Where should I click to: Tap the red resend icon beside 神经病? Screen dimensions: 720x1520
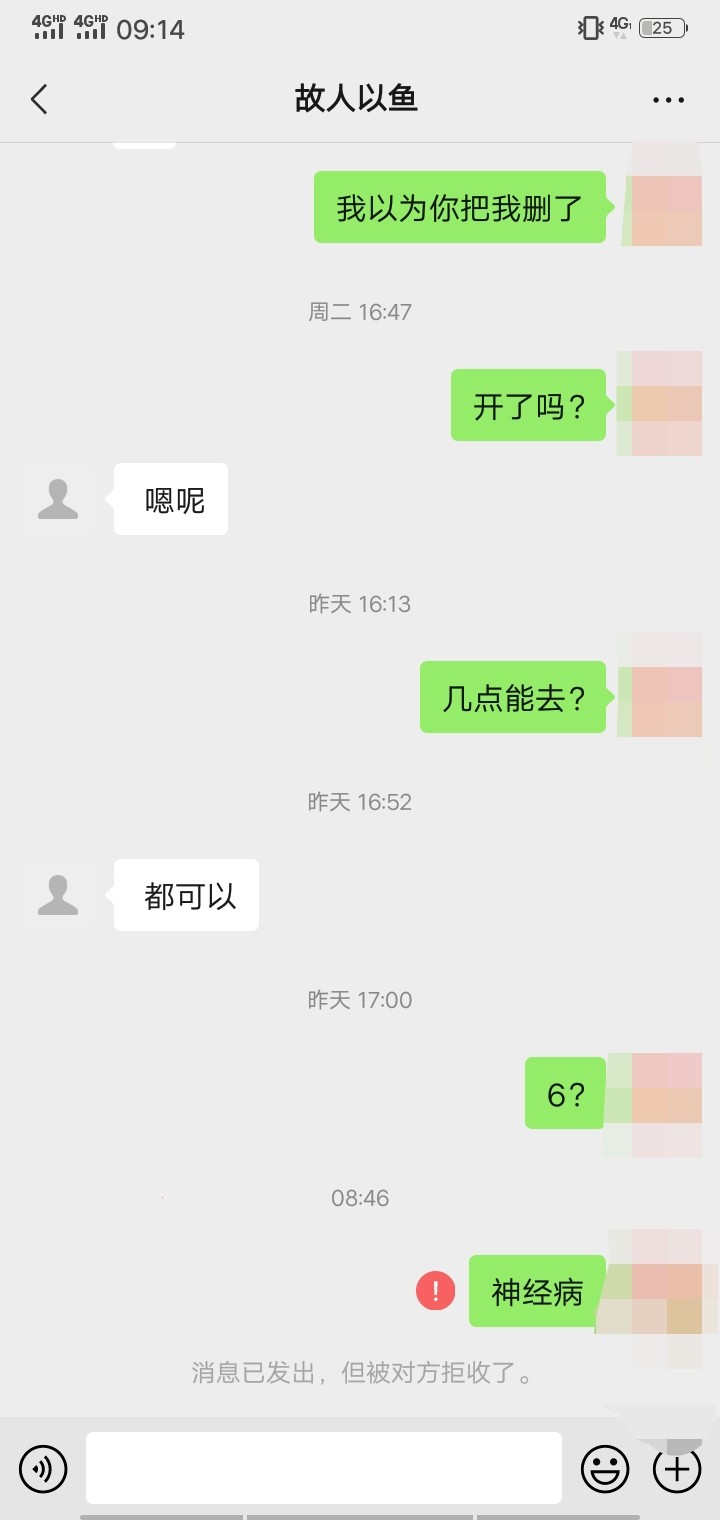(436, 1291)
